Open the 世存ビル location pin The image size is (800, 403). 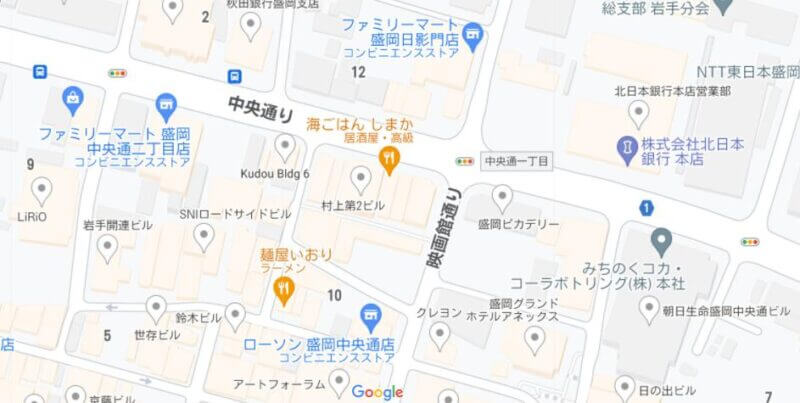[155, 307]
